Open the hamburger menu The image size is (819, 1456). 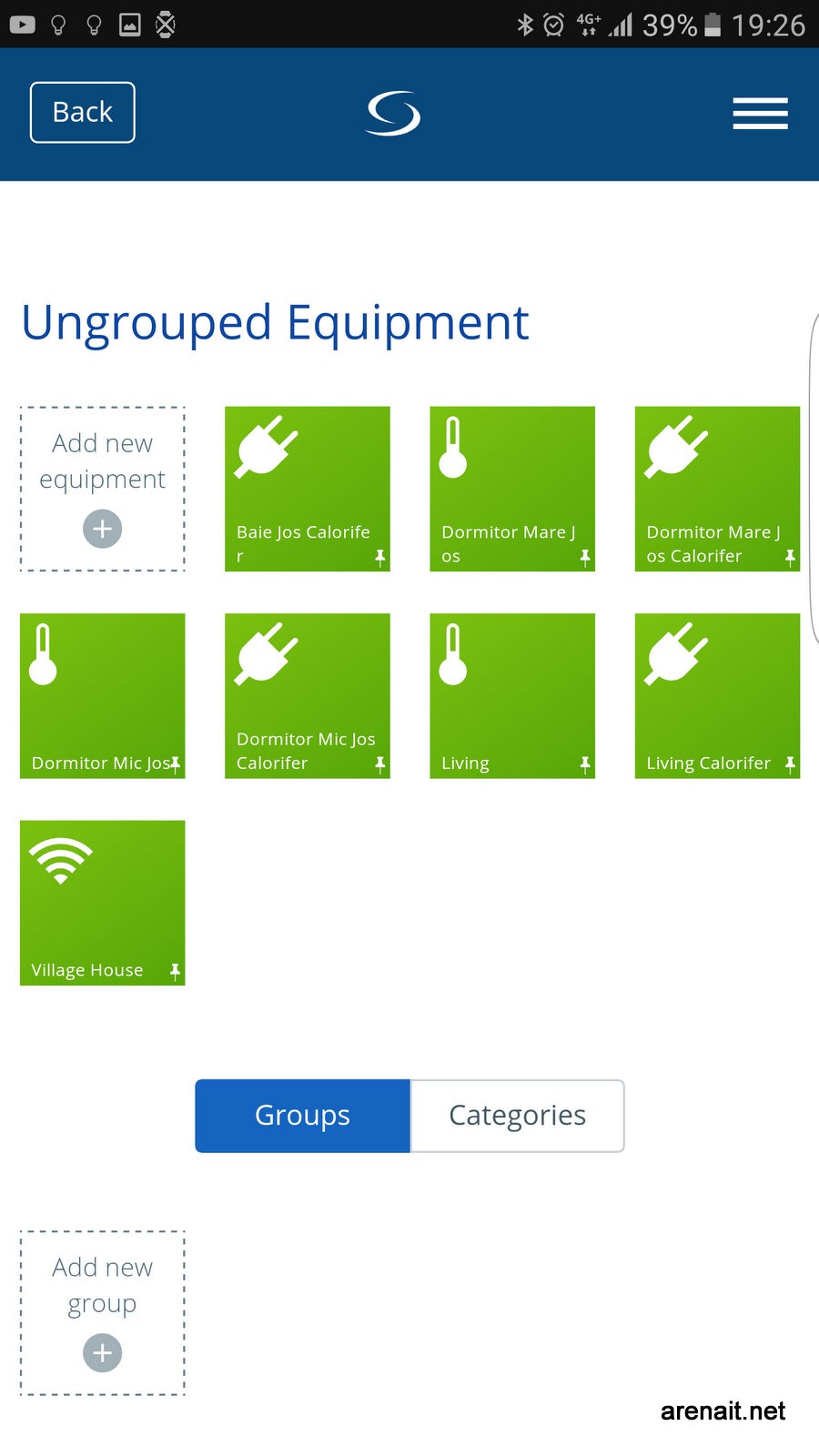(760, 114)
